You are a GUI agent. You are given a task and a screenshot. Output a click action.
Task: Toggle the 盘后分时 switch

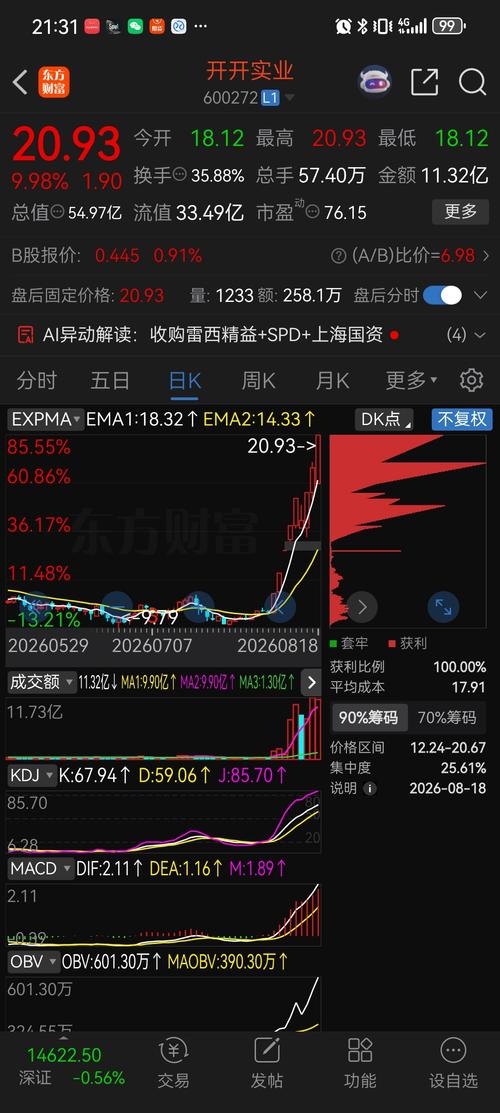tap(442, 295)
